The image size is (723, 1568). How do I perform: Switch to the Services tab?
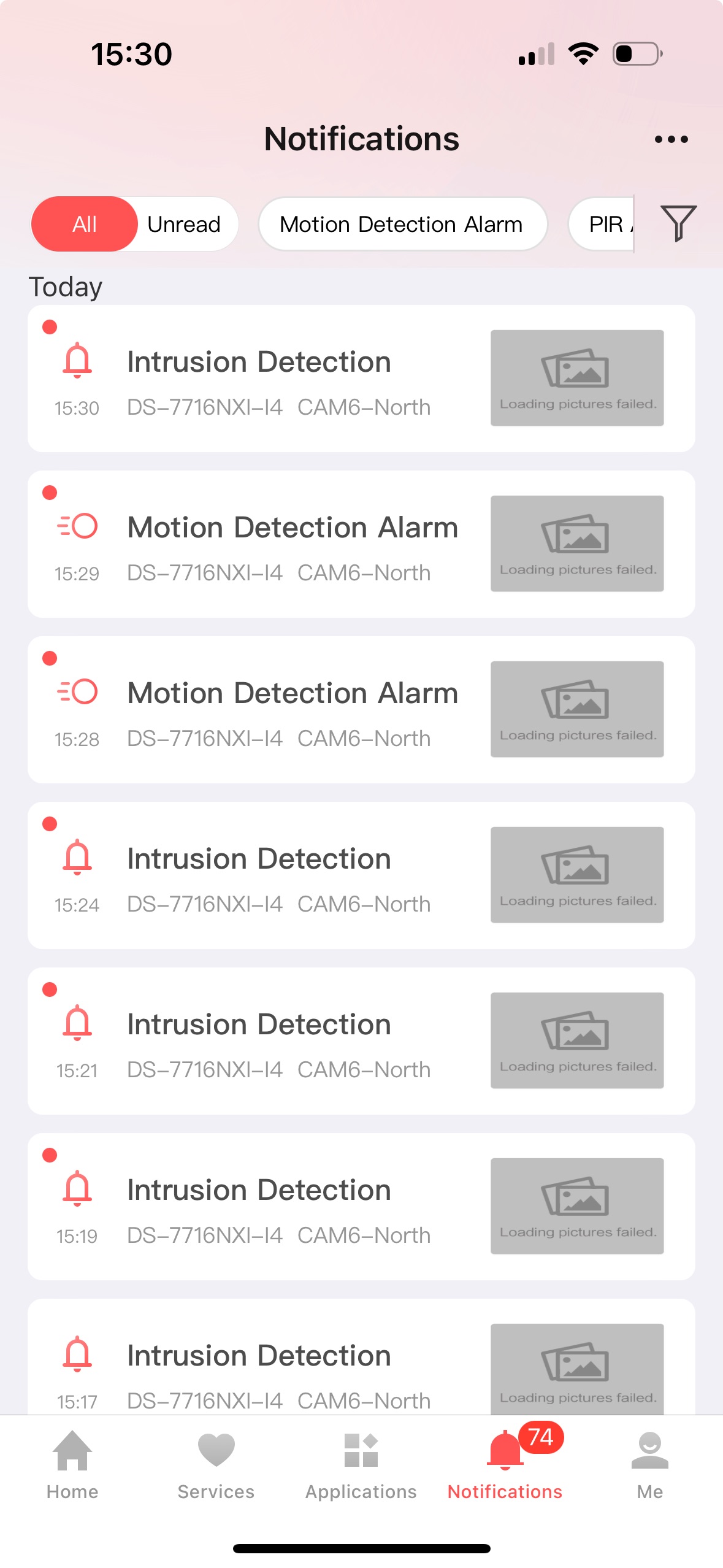coord(216,1465)
